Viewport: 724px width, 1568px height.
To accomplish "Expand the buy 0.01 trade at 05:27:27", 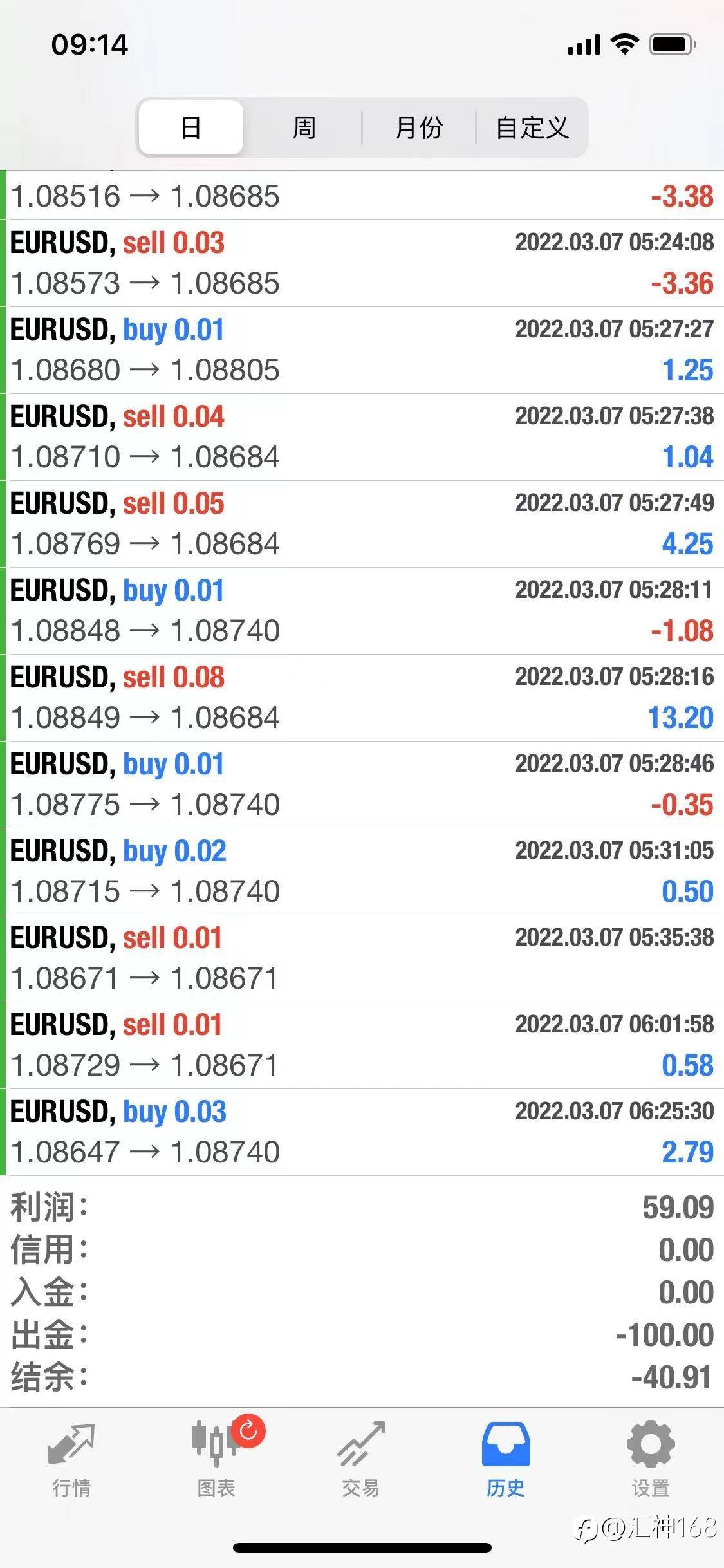I will [x=362, y=350].
